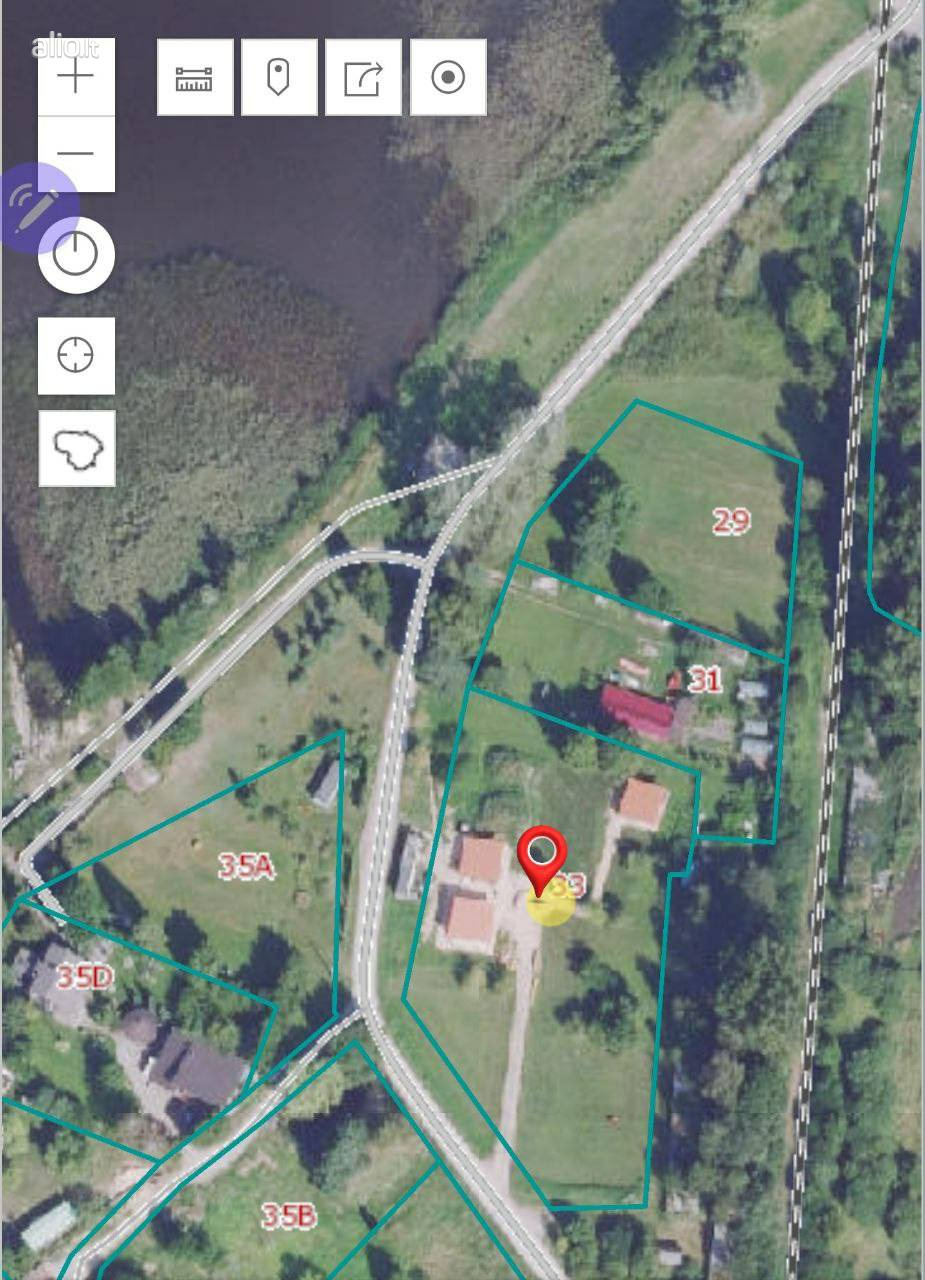Select parcel labeled 35D

click(x=84, y=975)
